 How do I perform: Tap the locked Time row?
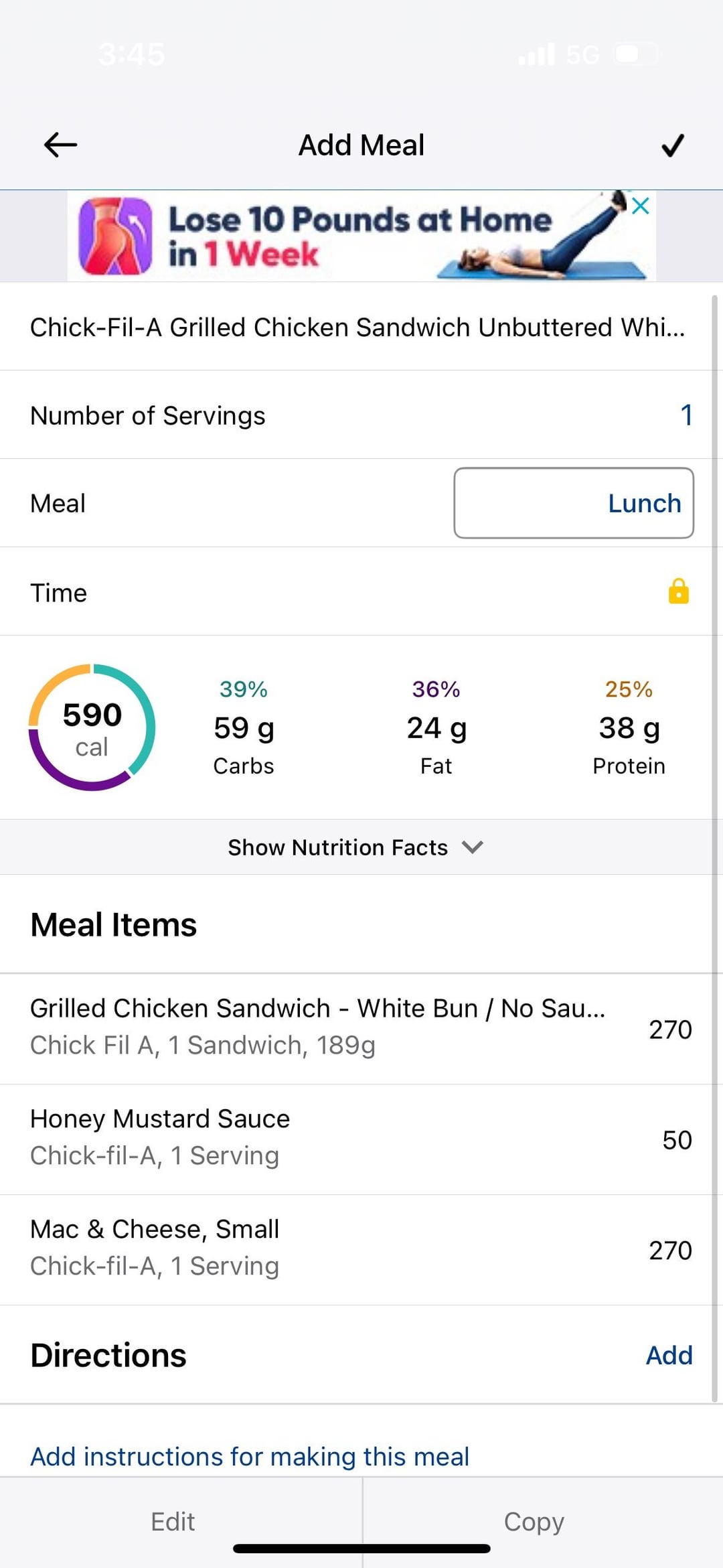click(361, 592)
